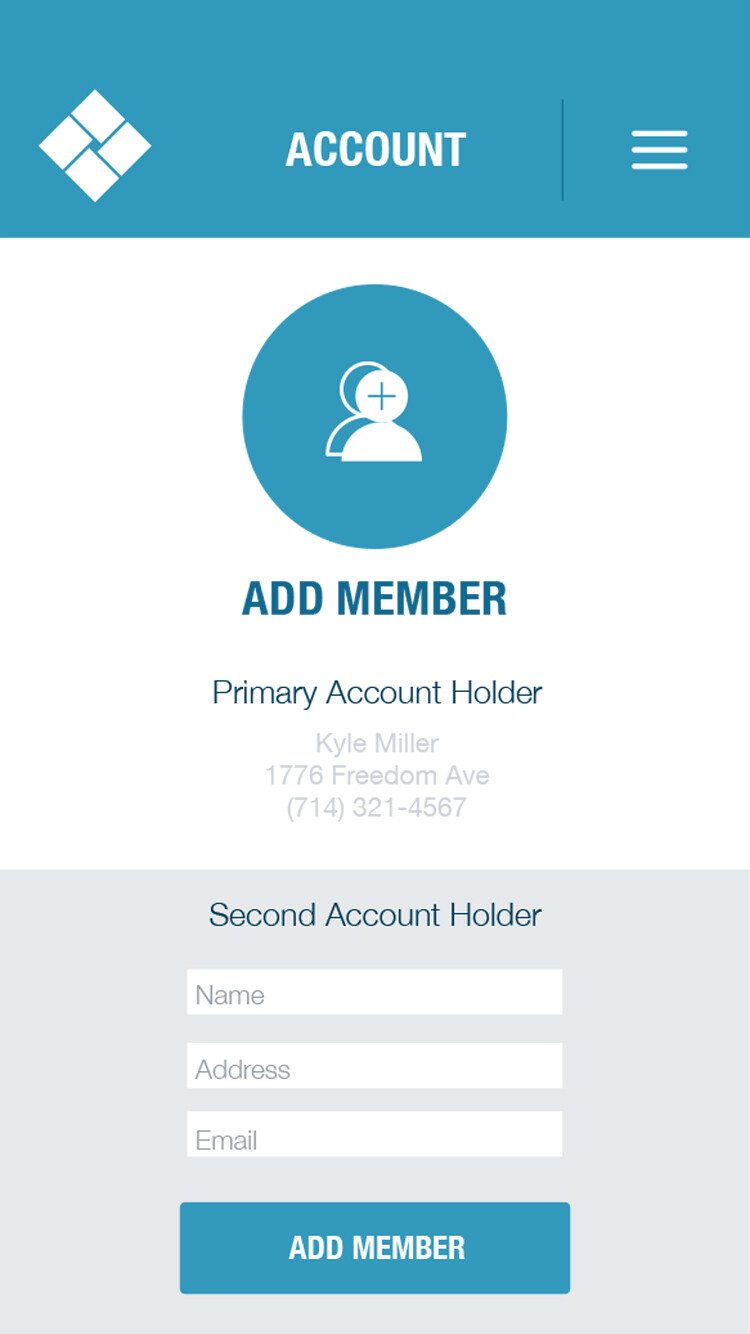Screen dimensions: 750x1334
Task: Select the Address input field
Action: [375, 1066]
